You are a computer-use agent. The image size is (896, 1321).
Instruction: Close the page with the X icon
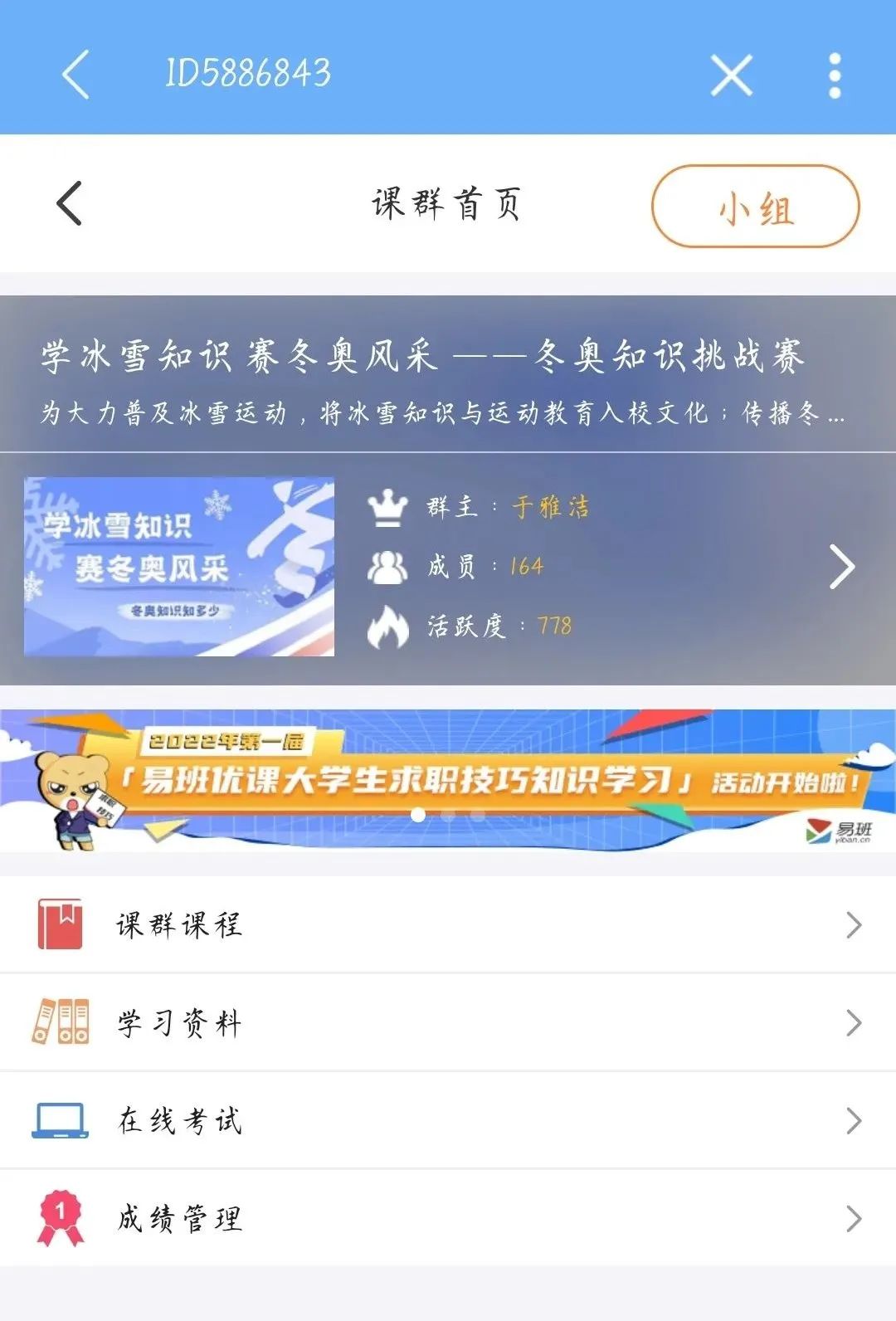pos(731,76)
